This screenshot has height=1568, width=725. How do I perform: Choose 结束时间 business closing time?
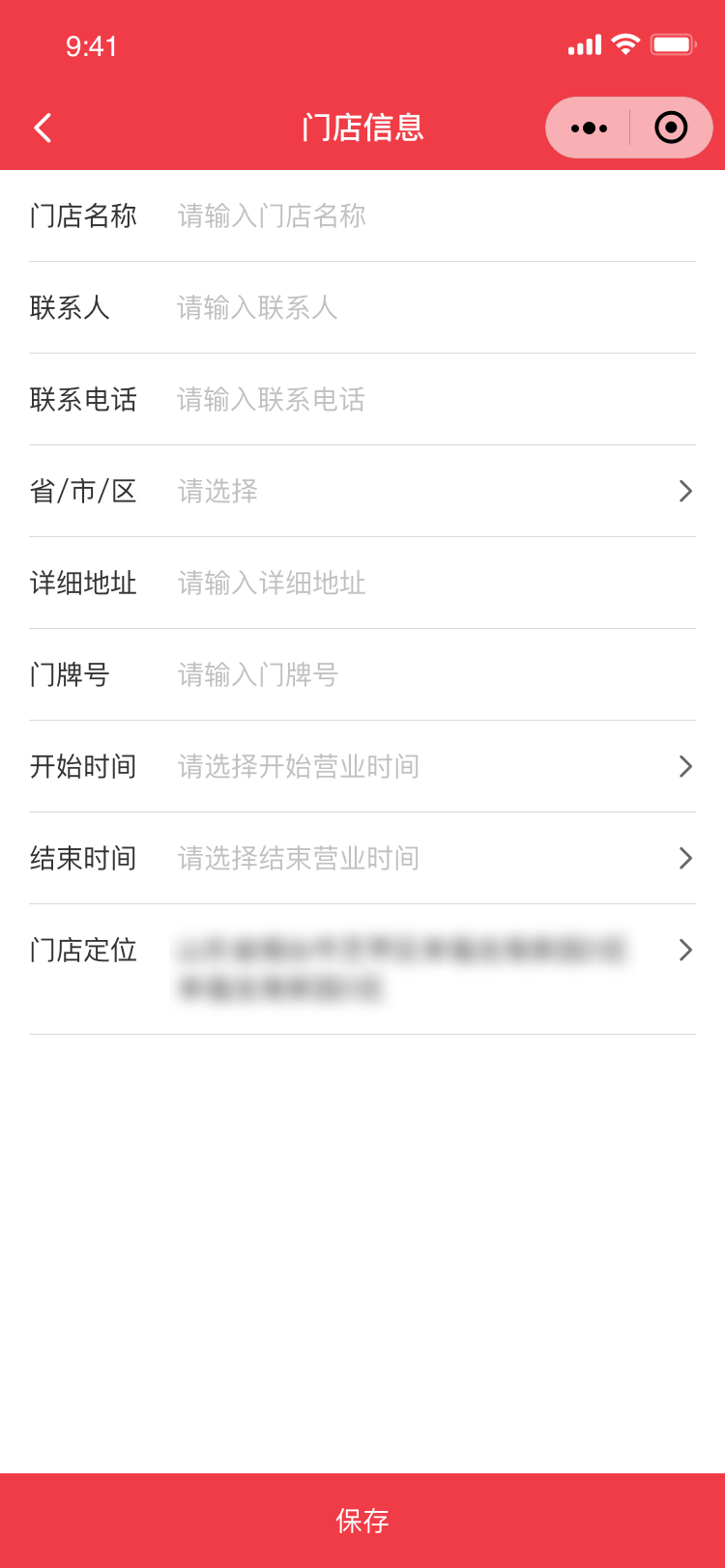pyautogui.click(x=425, y=858)
